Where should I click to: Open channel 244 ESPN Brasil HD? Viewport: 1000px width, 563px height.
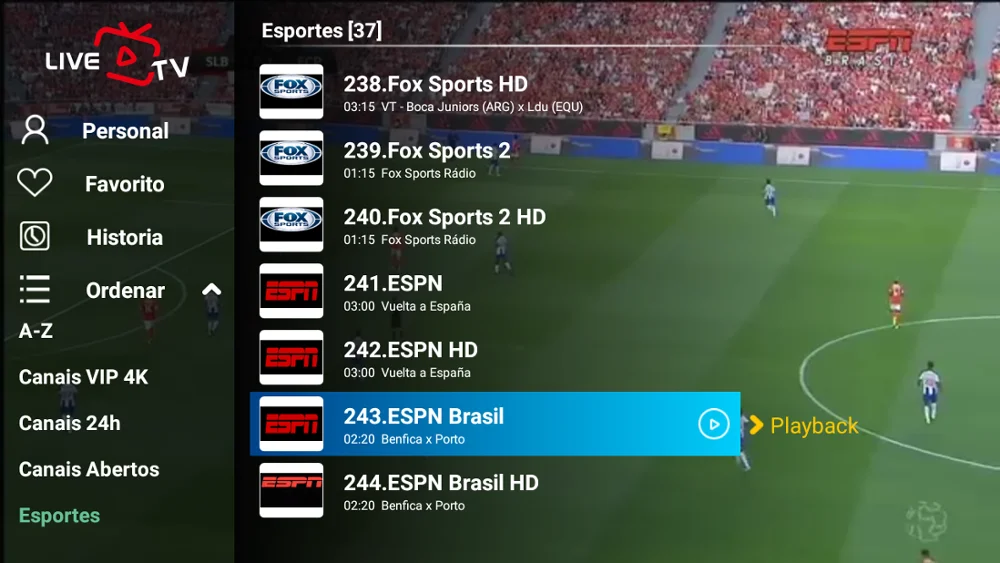495,490
